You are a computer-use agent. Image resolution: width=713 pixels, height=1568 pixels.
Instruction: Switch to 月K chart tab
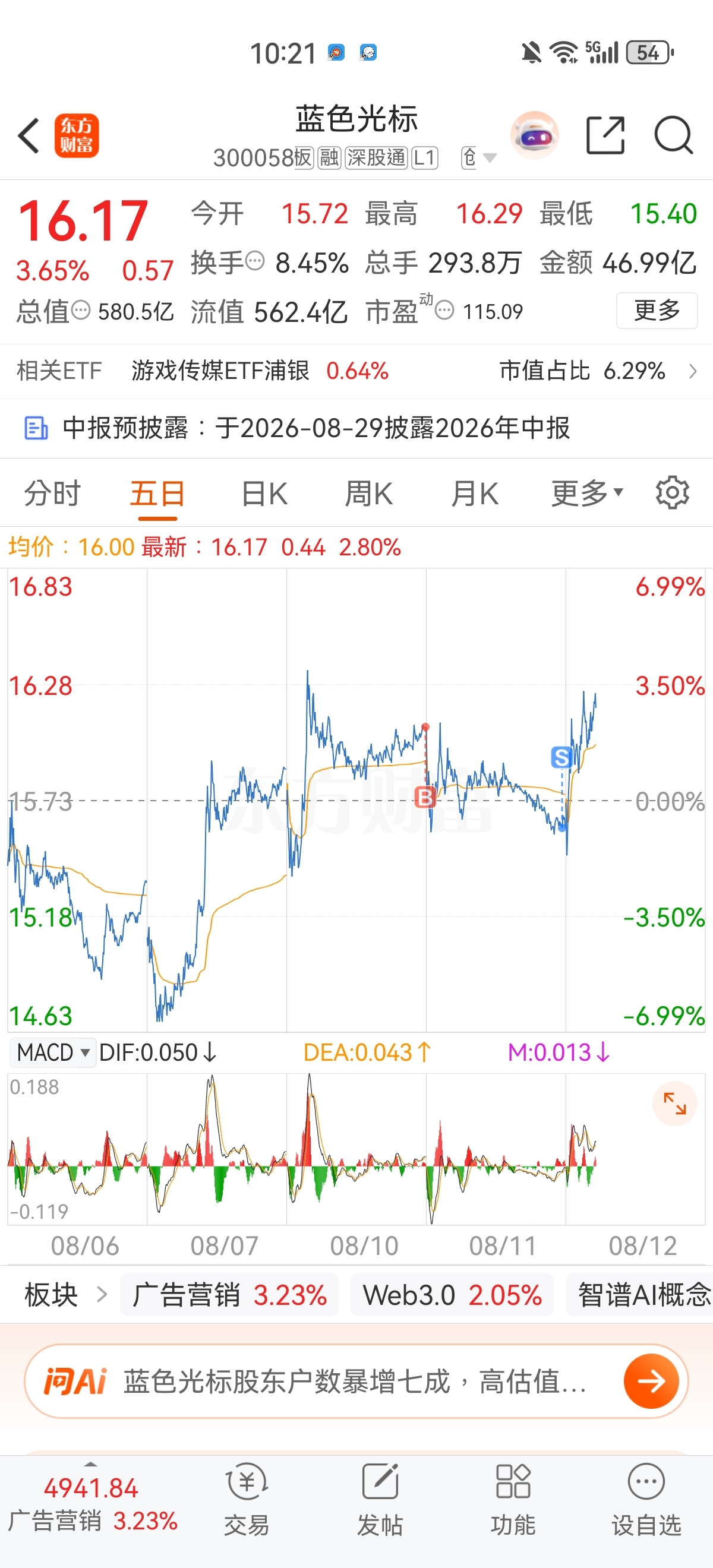click(x=475, y=493)
